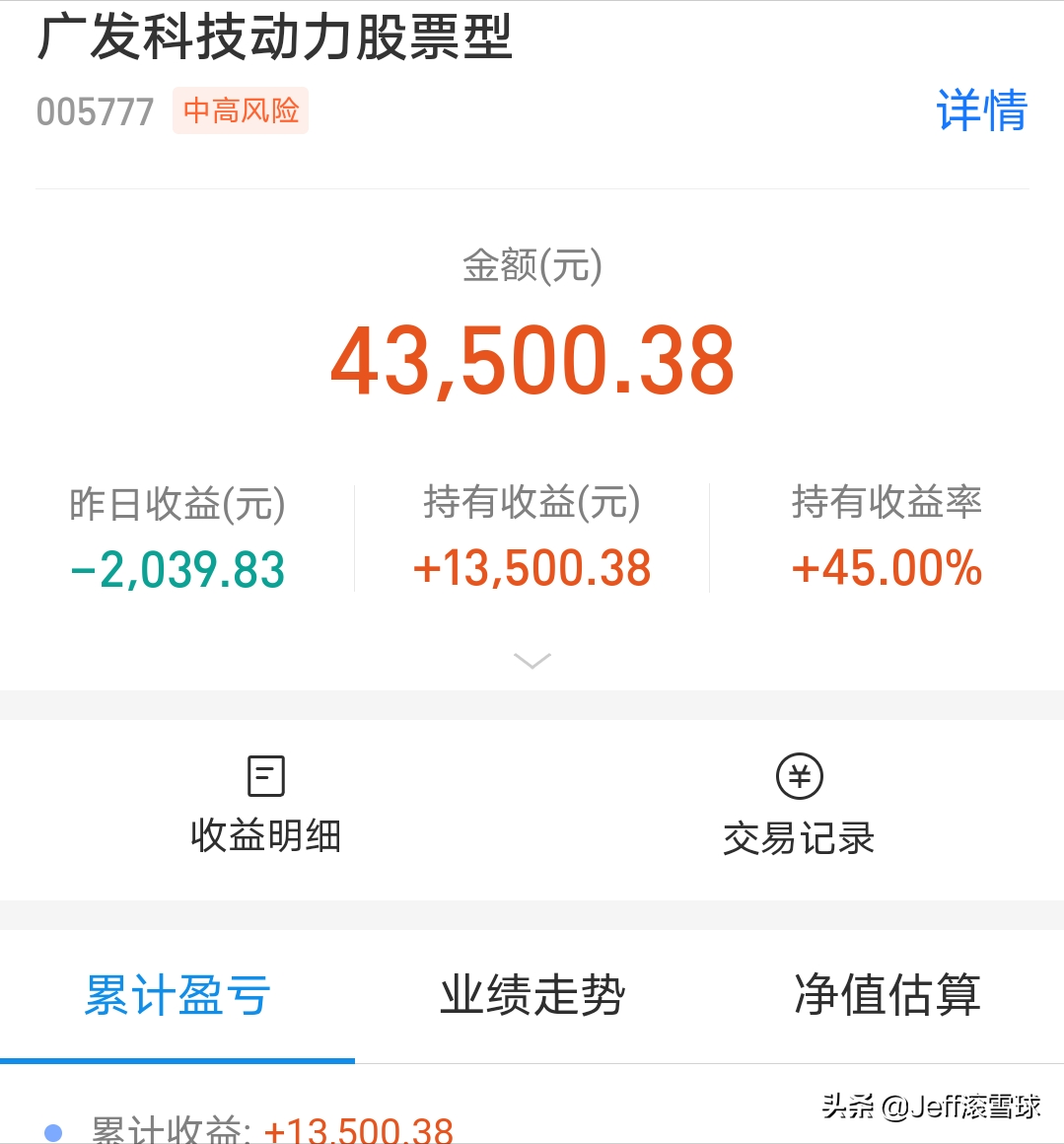Expand the earnings summary chevron
The width and height of the screenshot is (1064, 1144).
[x=532, y=661]
